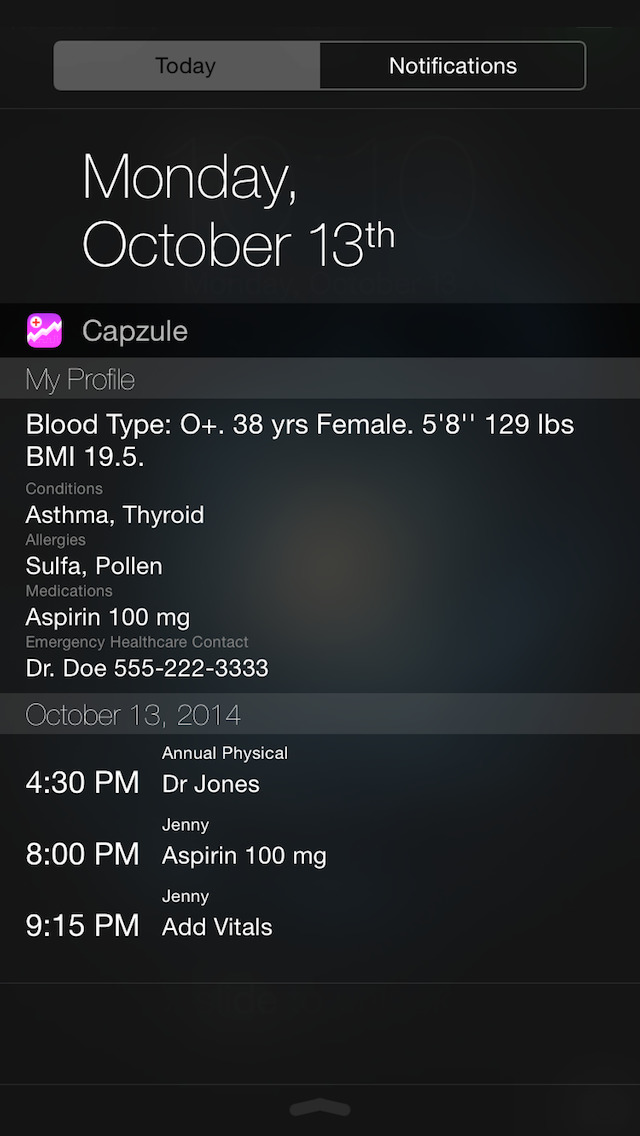This screenshot has width=640, height=1136.
Task: Switch to the Today tab
Action: tap(187, 66)
